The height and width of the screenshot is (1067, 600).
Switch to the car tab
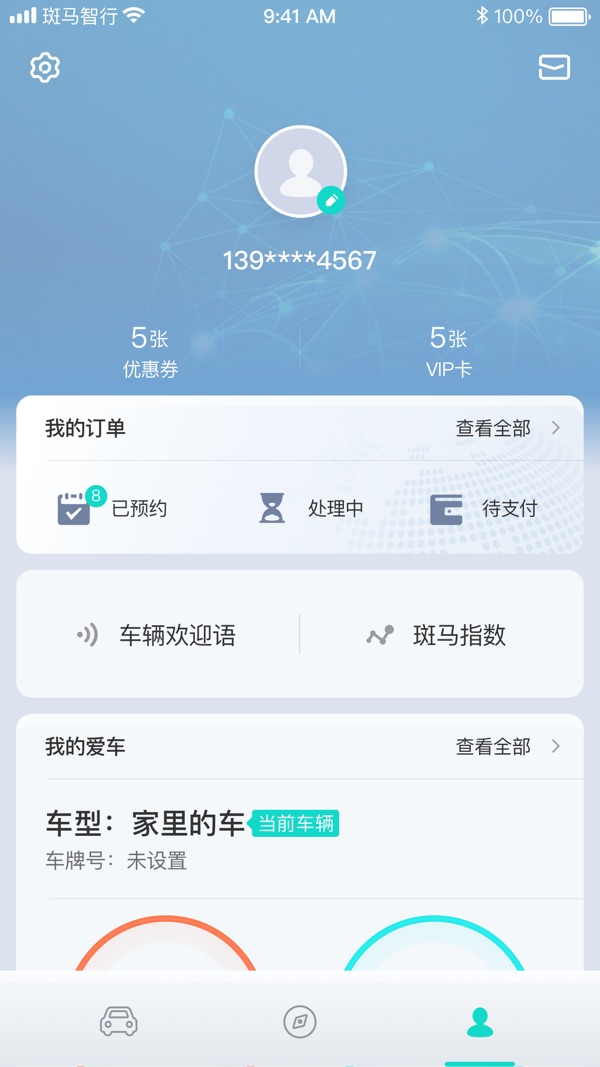click(x=119, y=1021)
